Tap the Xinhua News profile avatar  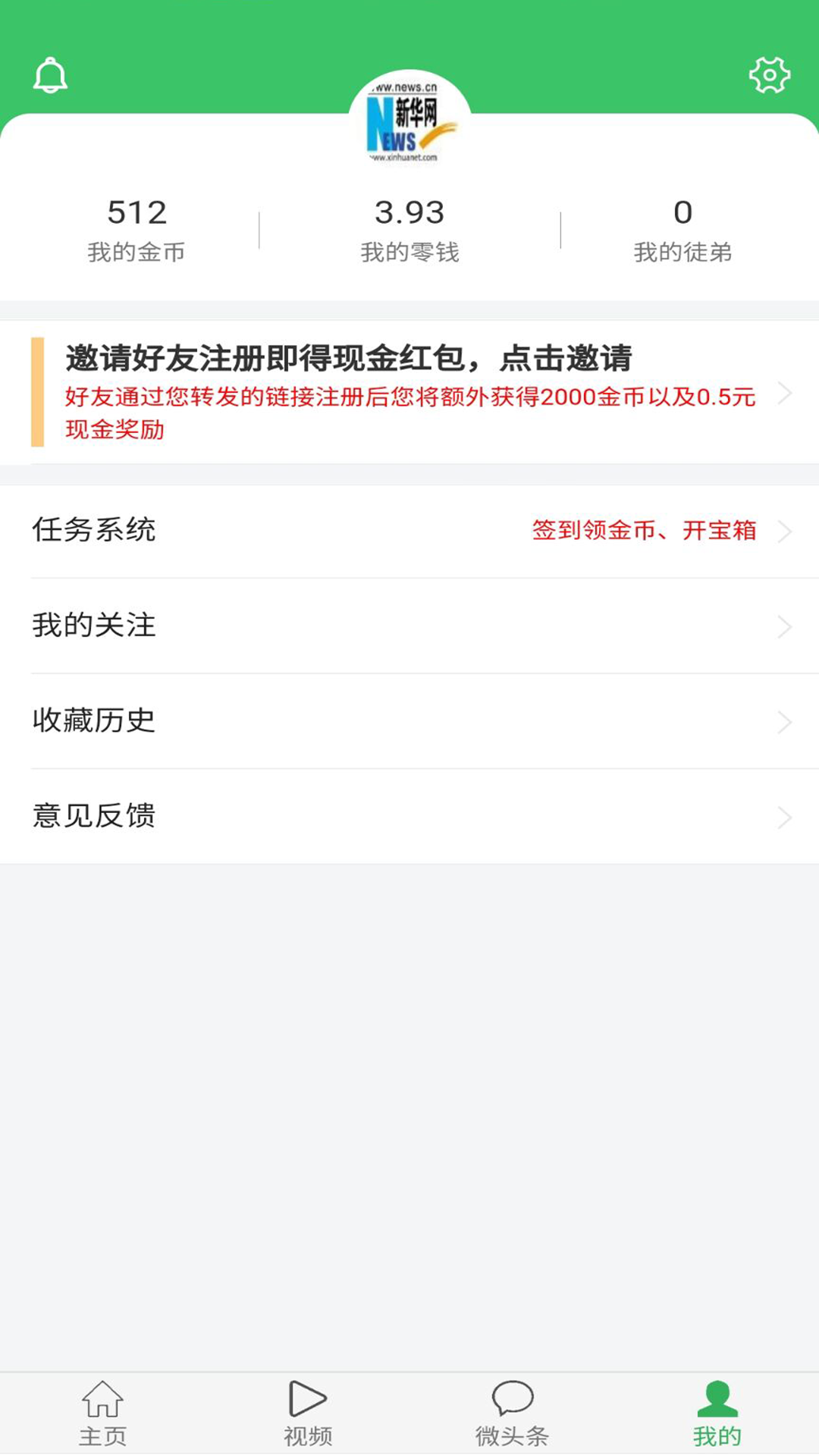[409, 123]
